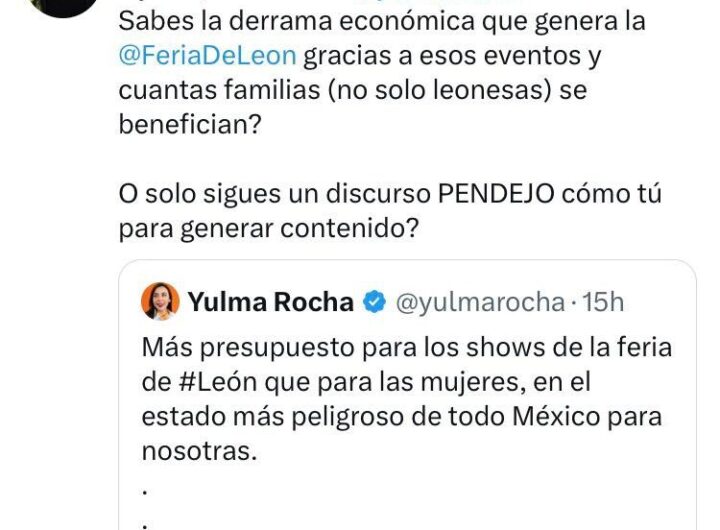Image resolution: width=720 pixels, height=530 pixels.
Task: Open the tweet author's profile picture
Action: click(63, 5)
